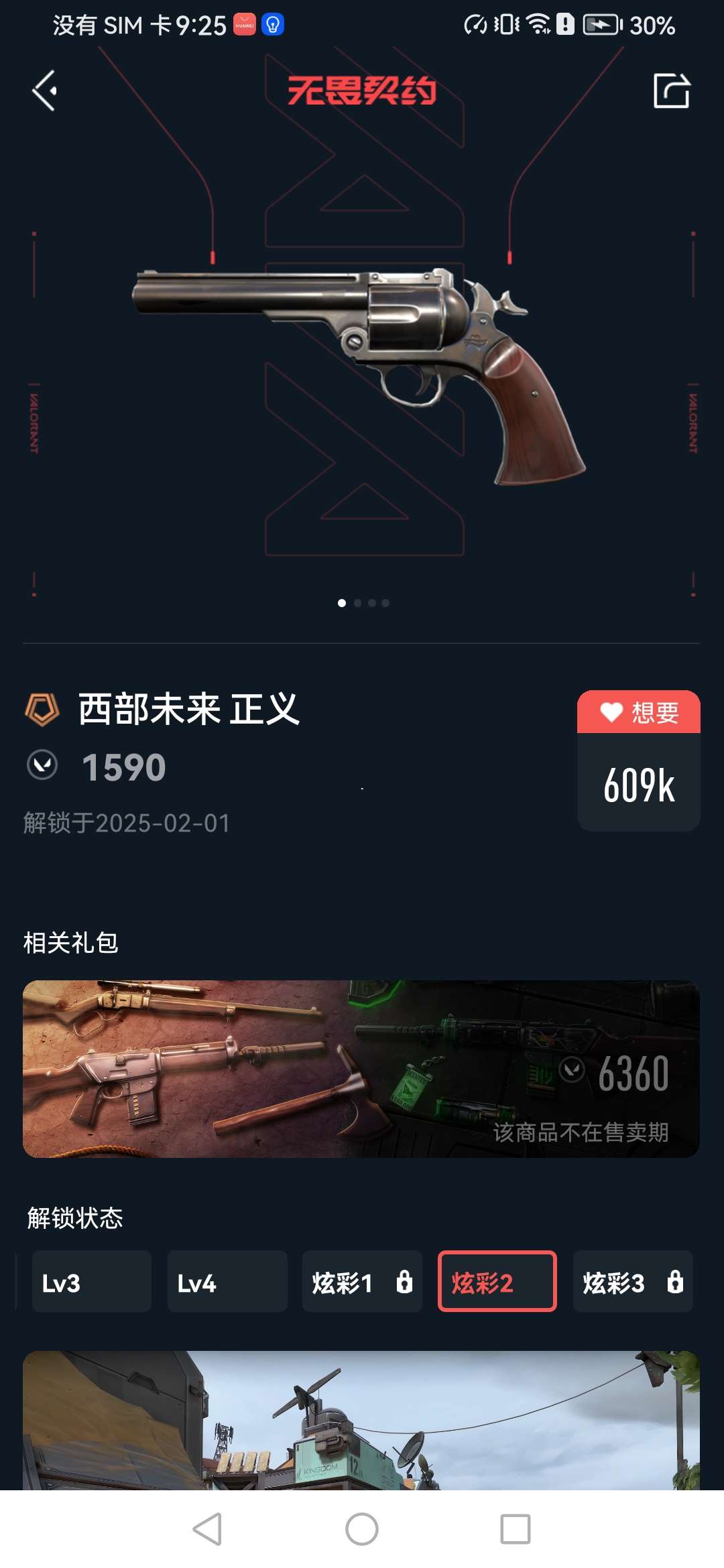The image size is (724, 1568).
Task: Open the preview video thumbnail at bottom
Action: [x=361, y=1421]
